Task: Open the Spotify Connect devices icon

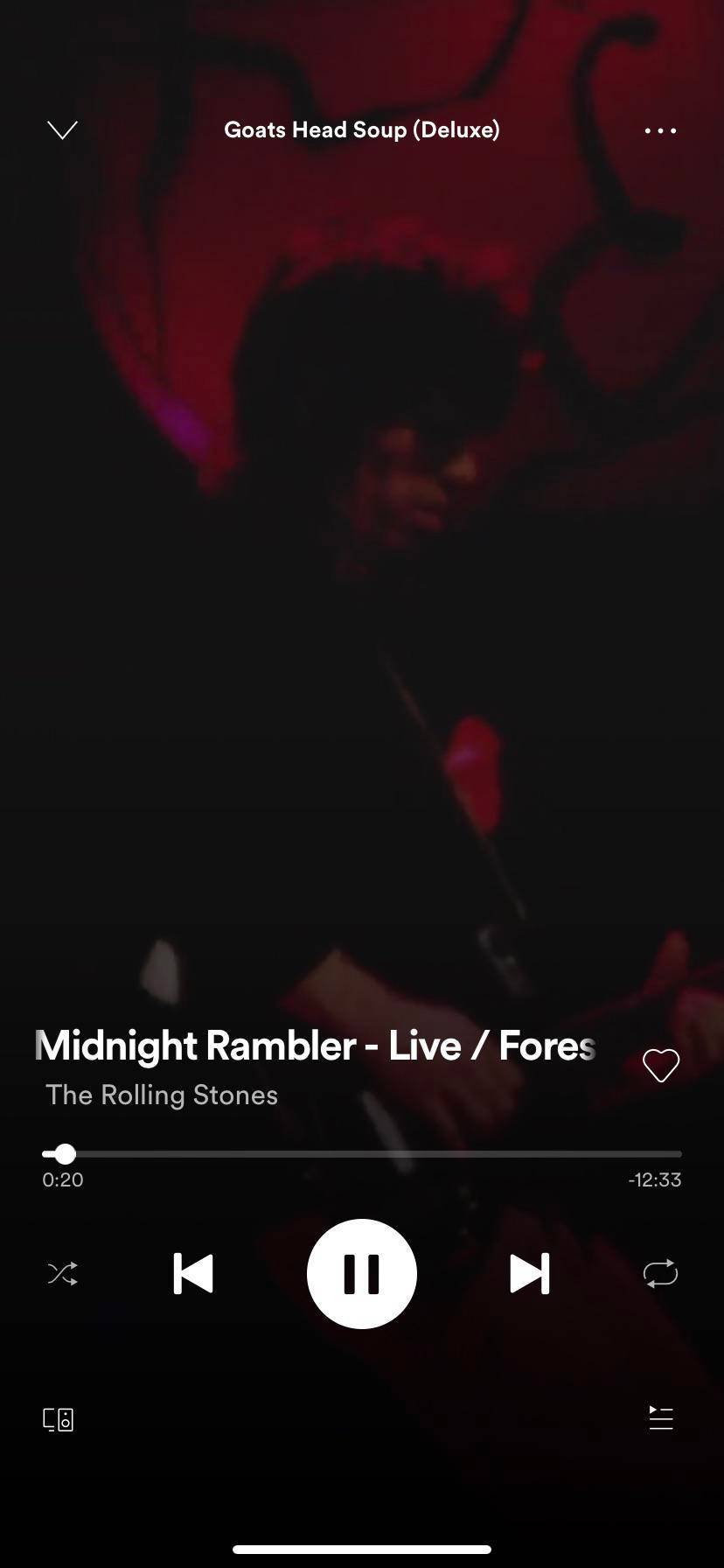Action: 58,1419
